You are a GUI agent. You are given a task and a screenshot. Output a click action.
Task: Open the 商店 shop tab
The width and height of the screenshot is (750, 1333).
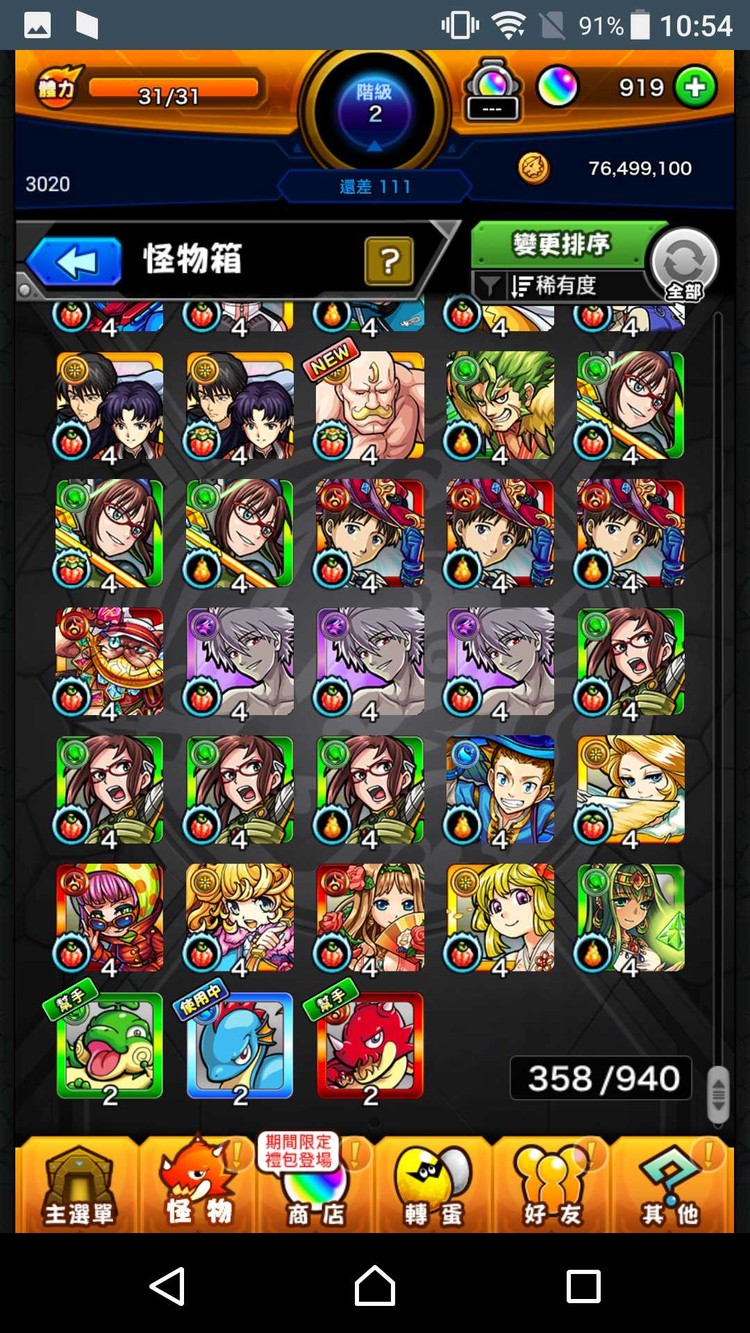[316, 1190]
